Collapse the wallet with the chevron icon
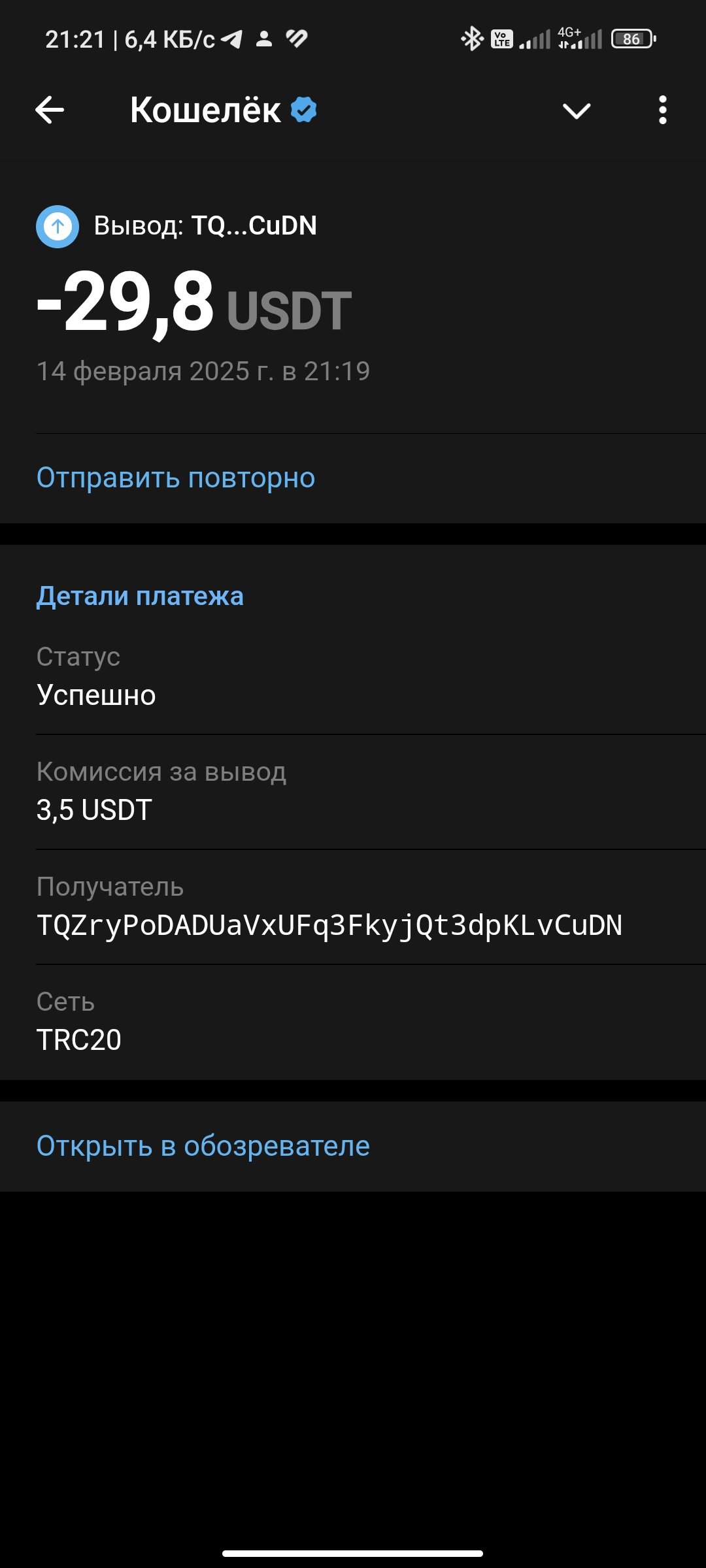 coord(577,110)
